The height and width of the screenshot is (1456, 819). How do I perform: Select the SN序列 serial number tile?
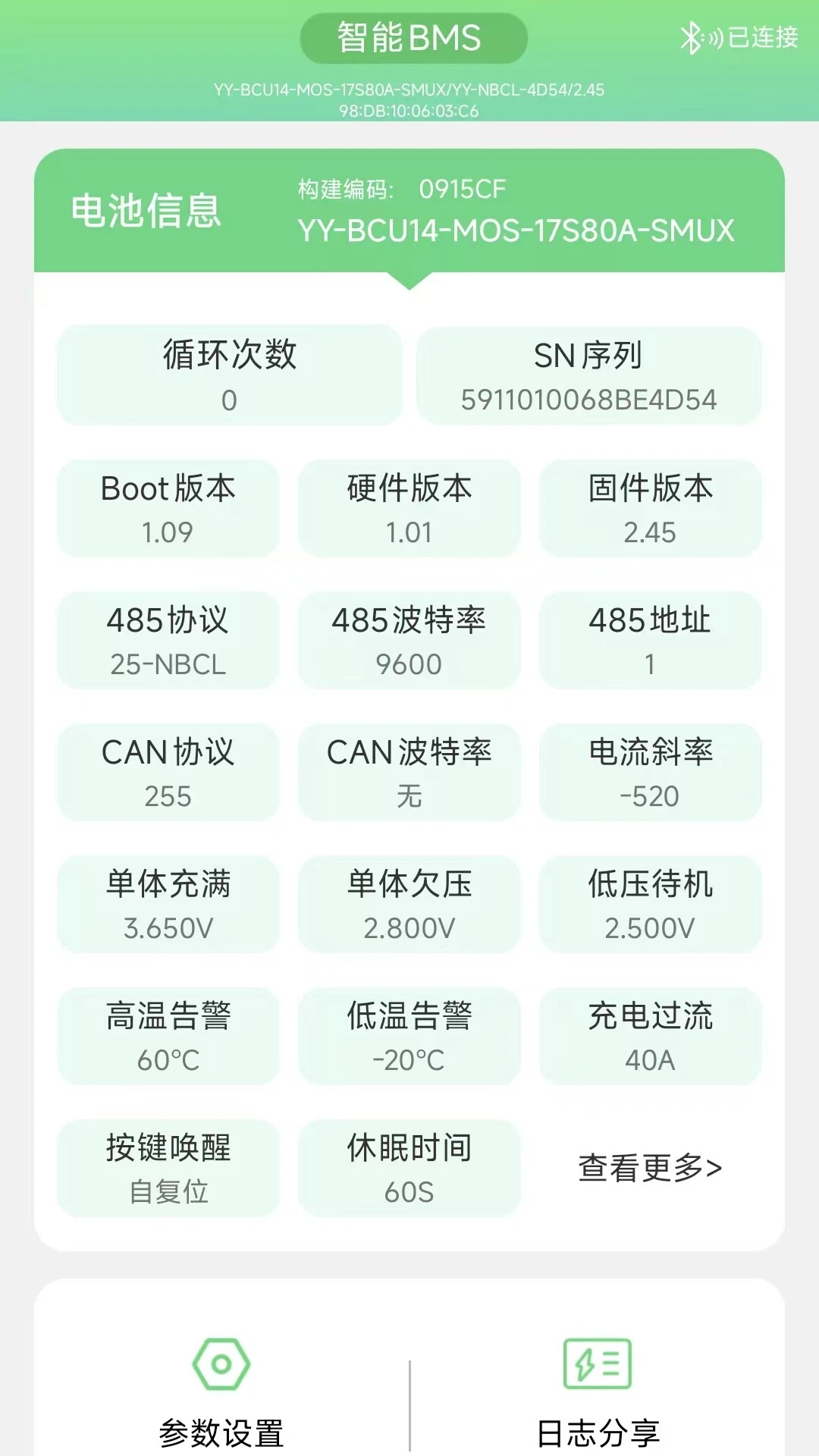point(589,375)
